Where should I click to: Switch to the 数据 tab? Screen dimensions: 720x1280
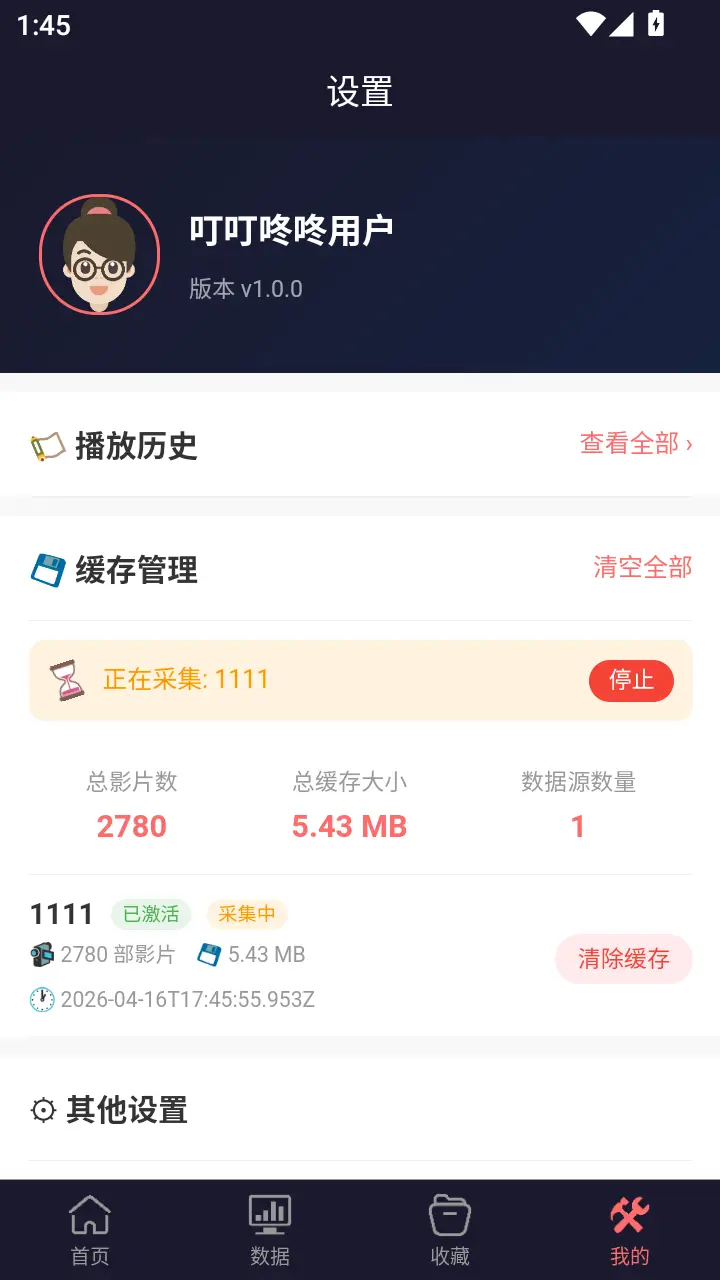(270, 1230)
